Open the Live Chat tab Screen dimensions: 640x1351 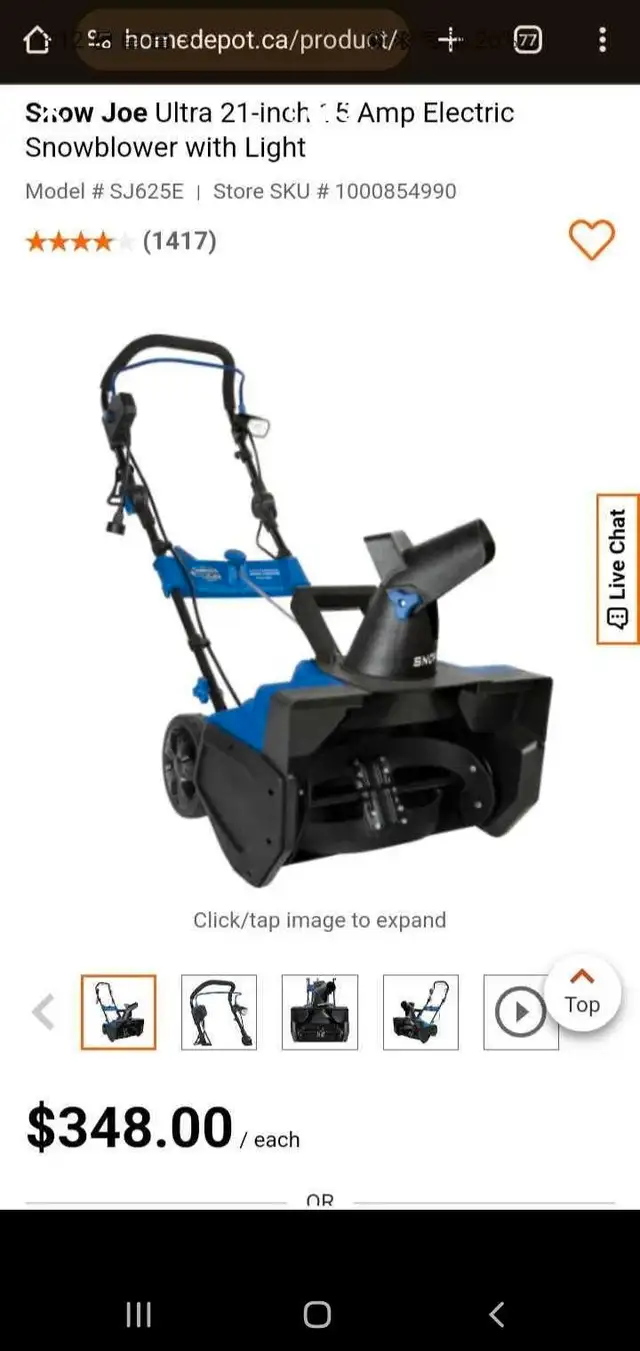[x=618, y=568]
